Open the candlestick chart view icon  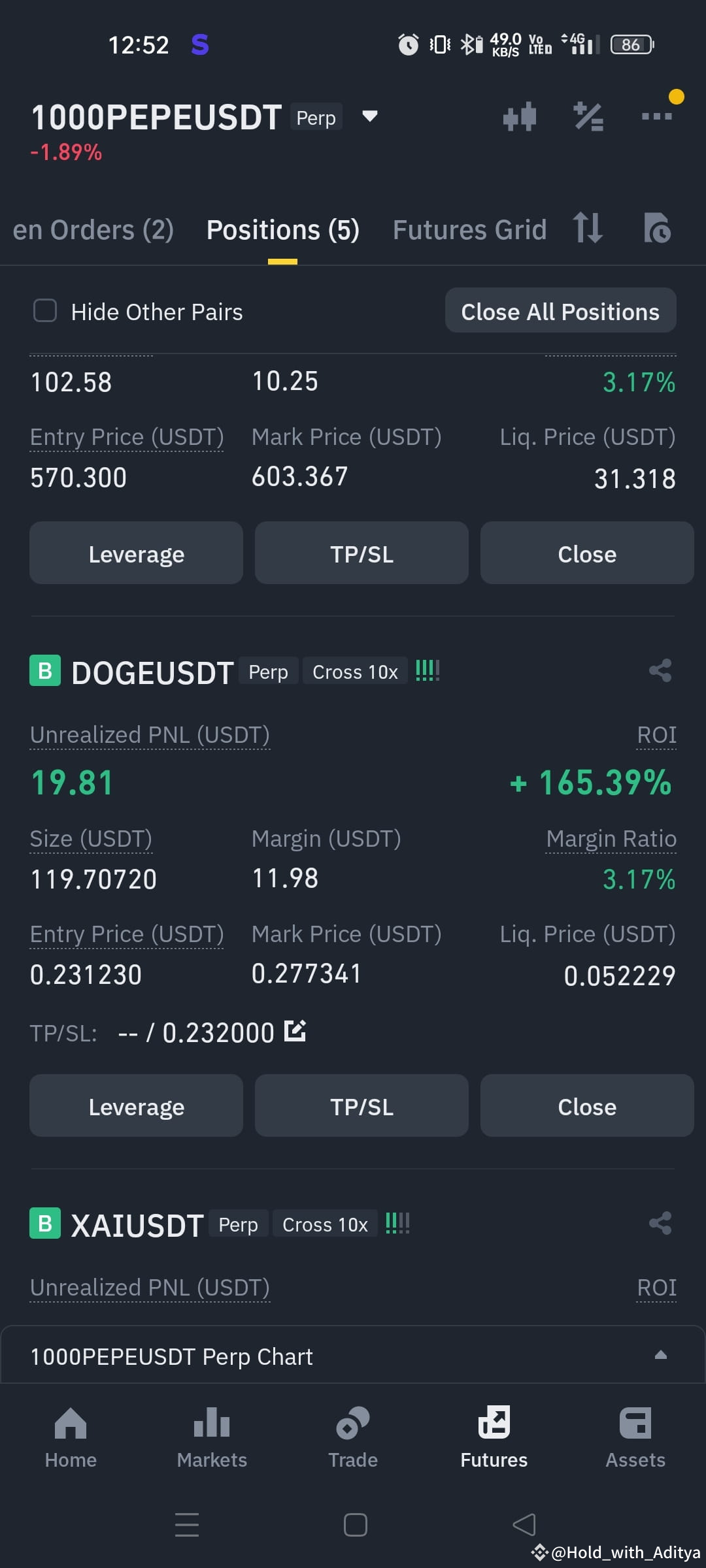[x=520, y=116]
